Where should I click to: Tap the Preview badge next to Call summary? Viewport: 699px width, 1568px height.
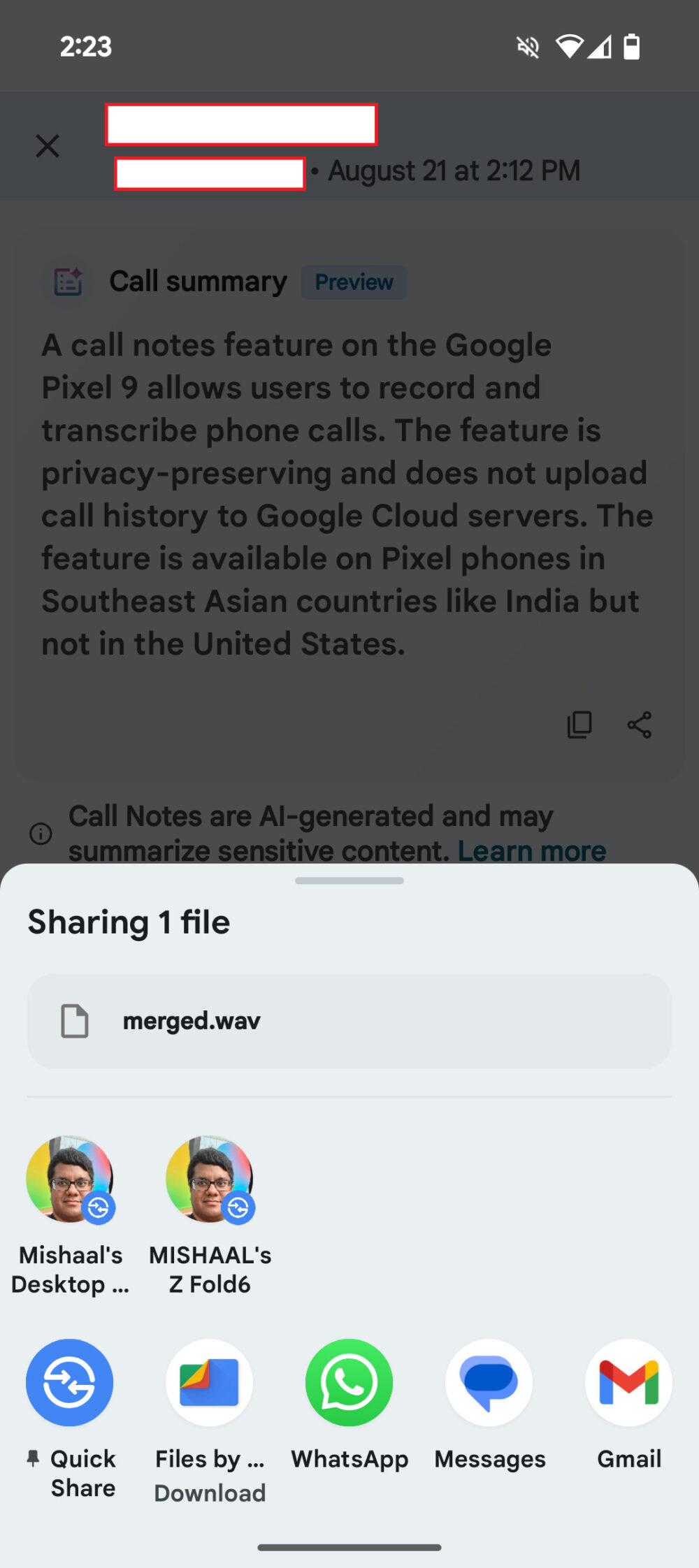click(354, 282)
